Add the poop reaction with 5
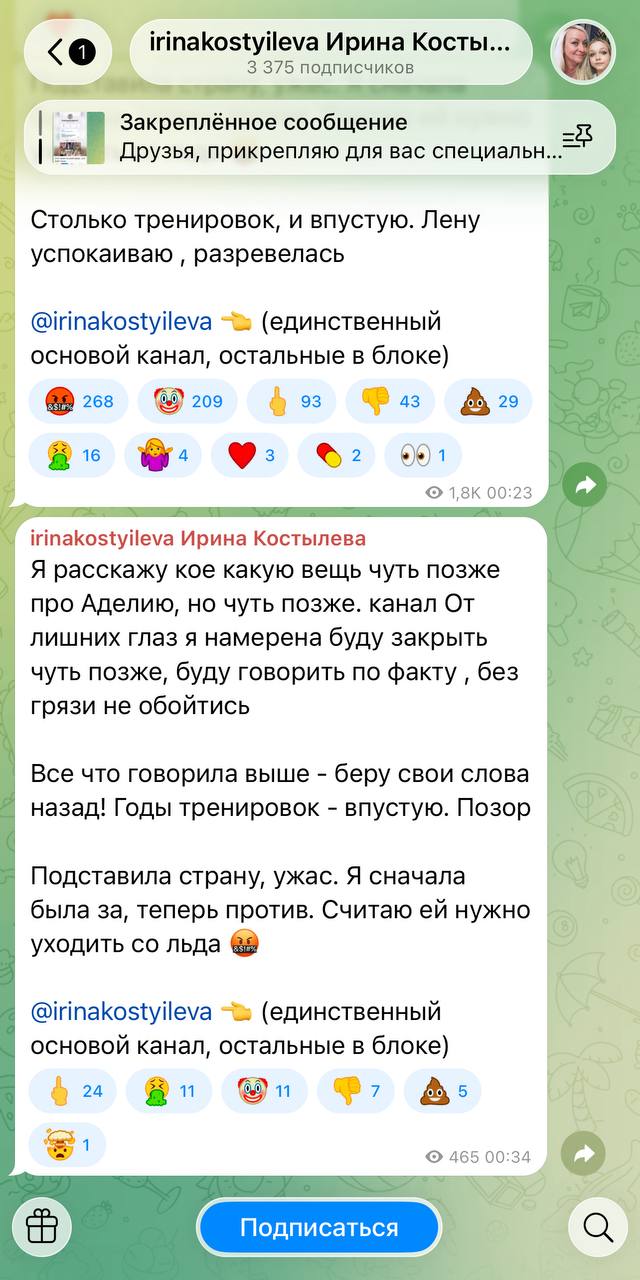640x1280 pixels. click(442, 1091)
